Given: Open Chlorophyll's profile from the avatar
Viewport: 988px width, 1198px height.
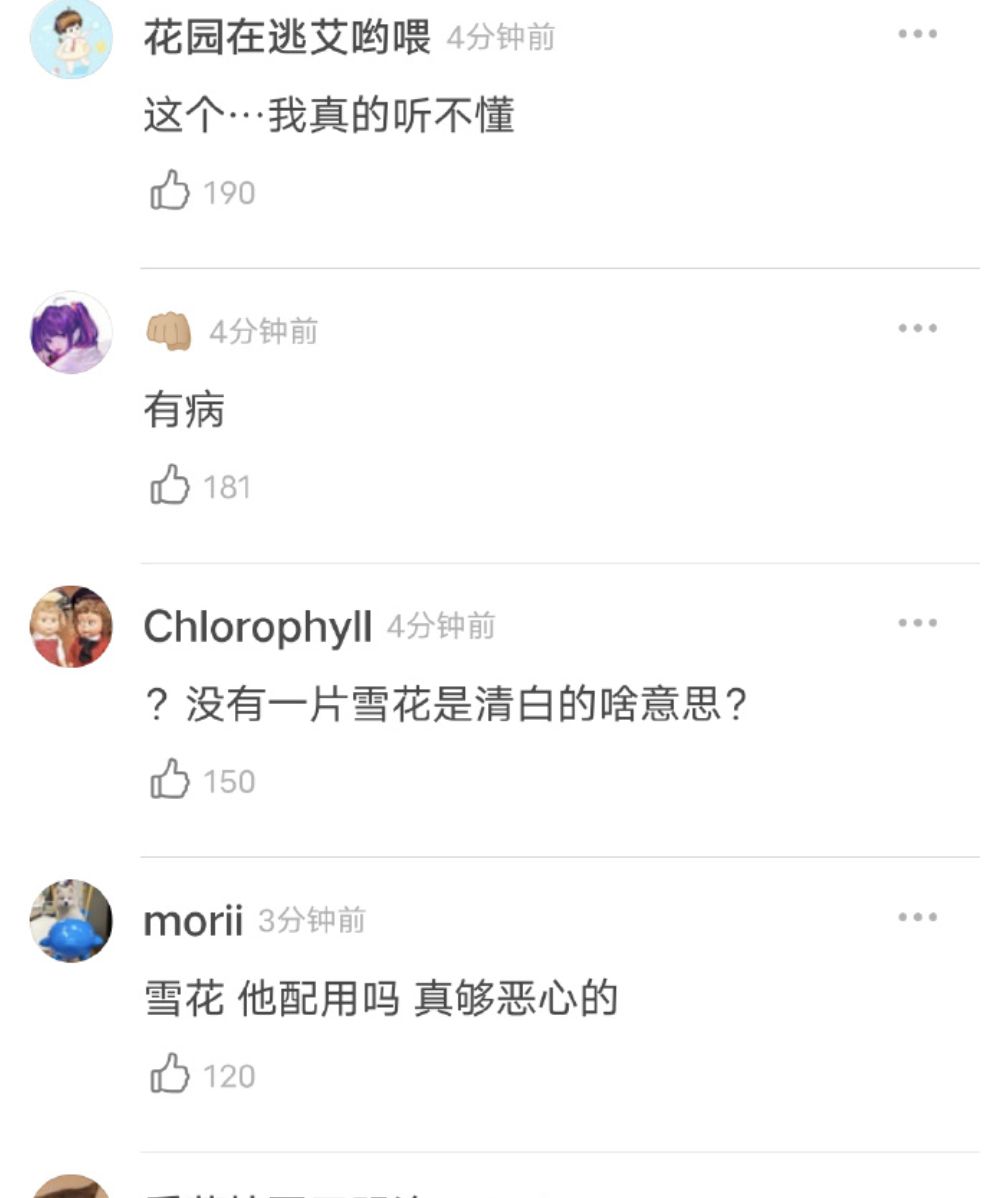Looking at the screenshot, I should point(71,626).
